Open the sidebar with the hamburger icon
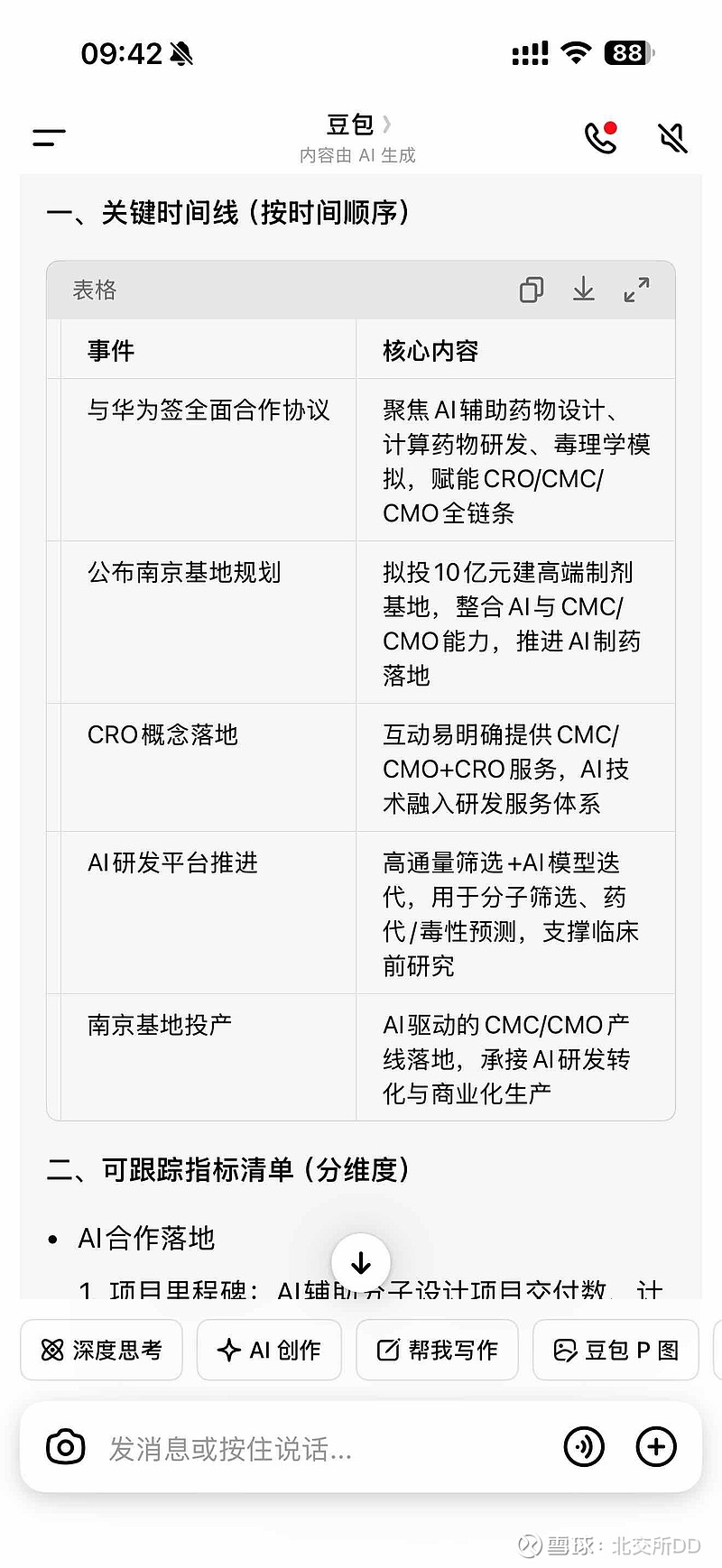 (x=48, y=137)
